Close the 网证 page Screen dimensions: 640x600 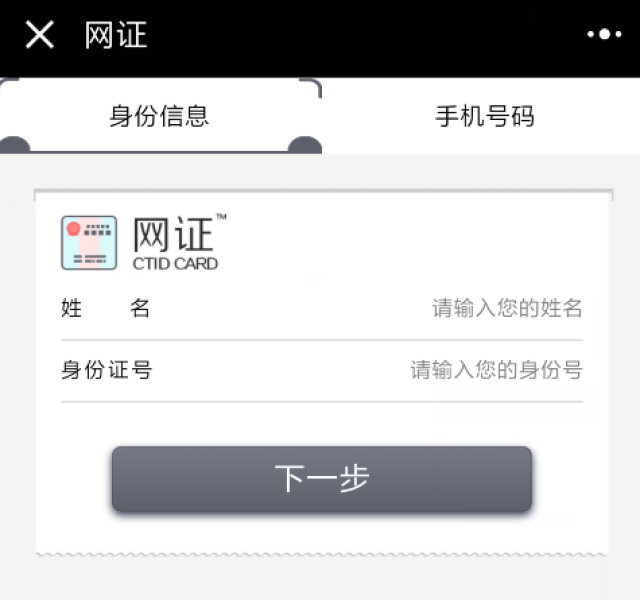click(x=39, y=35)
